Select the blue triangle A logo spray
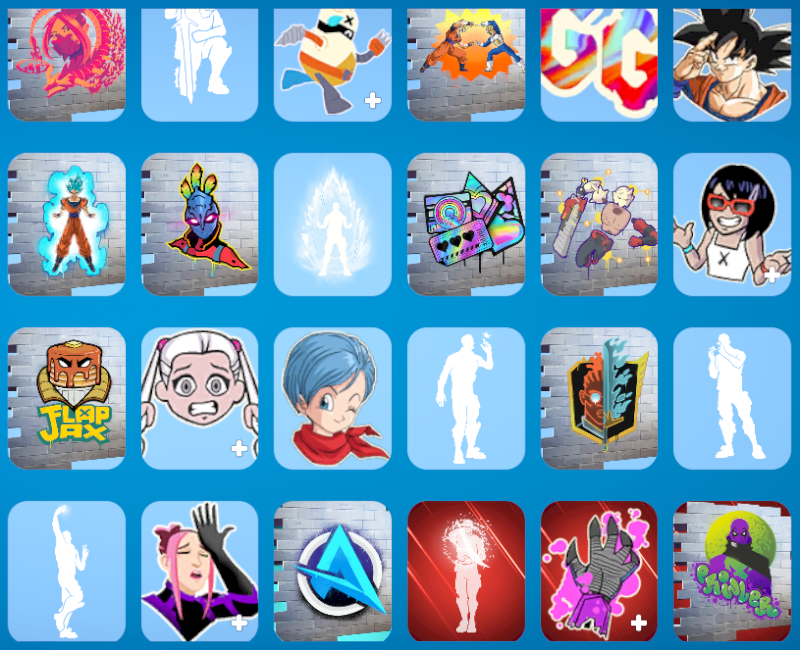 (333, 571)
